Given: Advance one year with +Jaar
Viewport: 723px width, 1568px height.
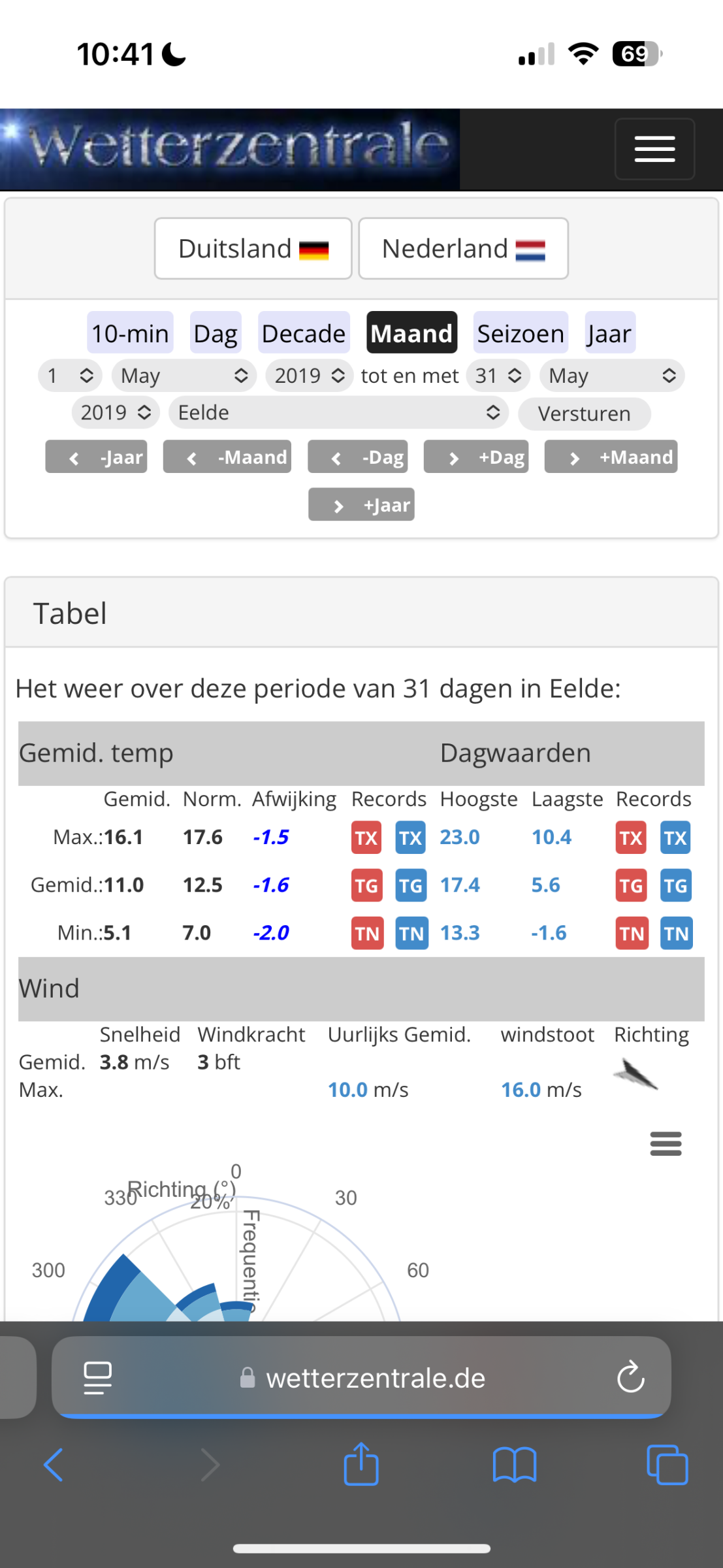Looking at the screenshot, I should 361,505.
